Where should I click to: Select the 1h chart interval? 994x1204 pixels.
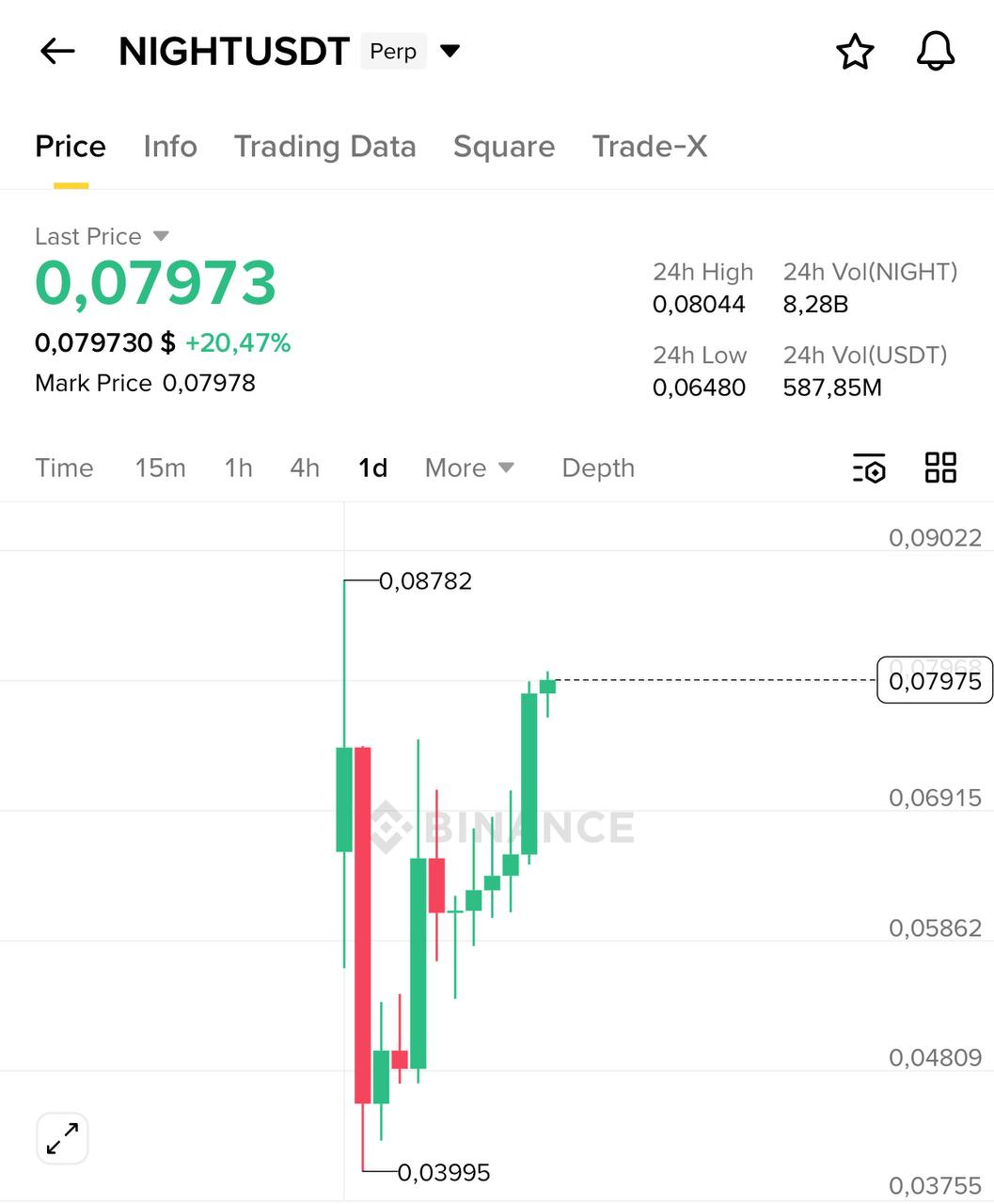[x=238, y=467]
